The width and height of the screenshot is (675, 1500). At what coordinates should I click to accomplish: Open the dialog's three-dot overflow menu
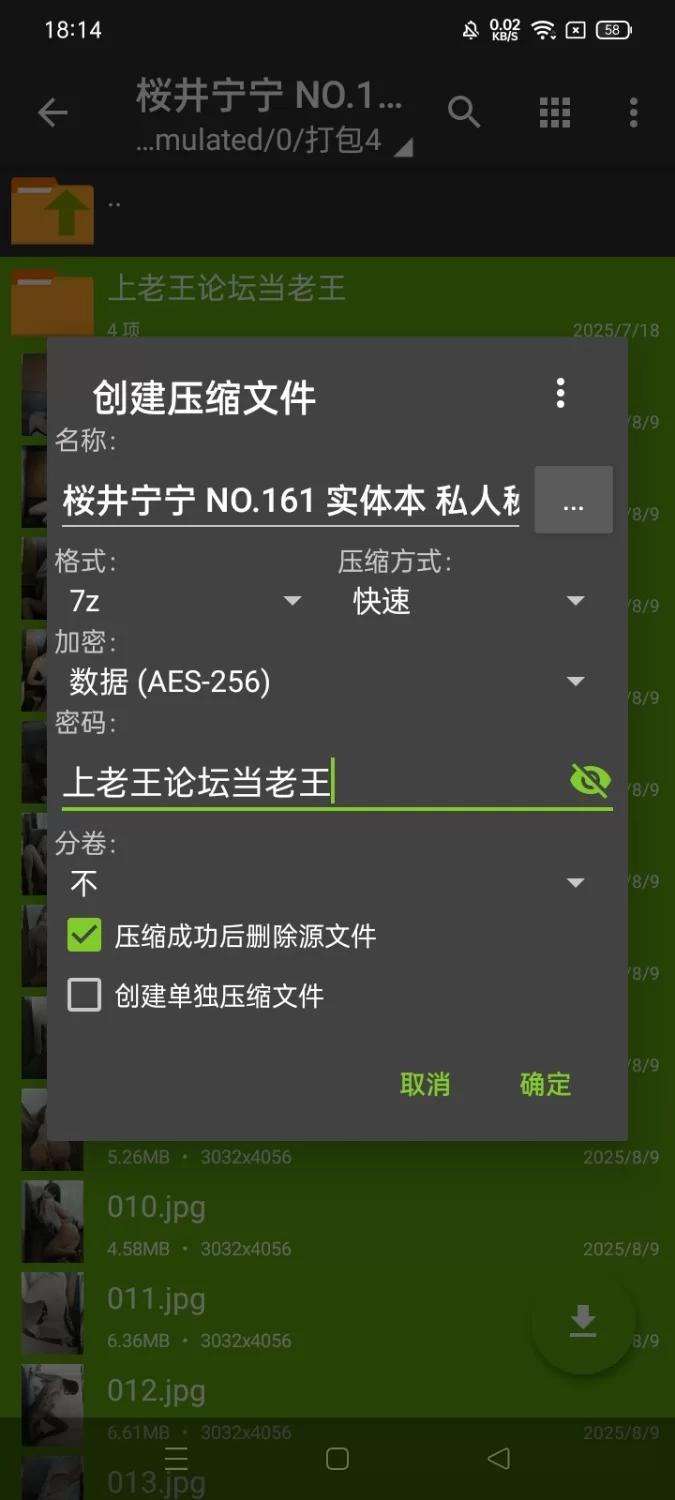point(560,393)
